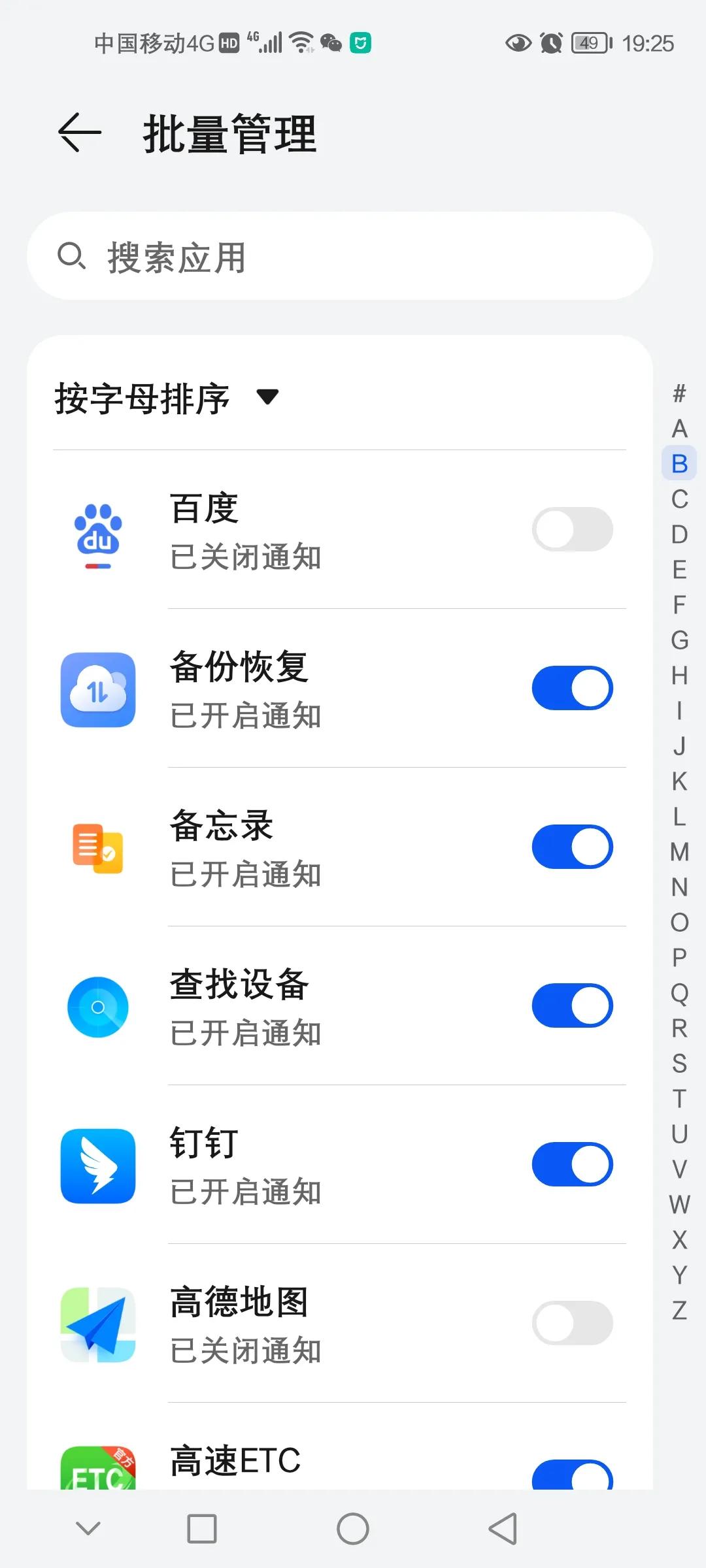Enable notifications for 高德地图

(572, 1324)
